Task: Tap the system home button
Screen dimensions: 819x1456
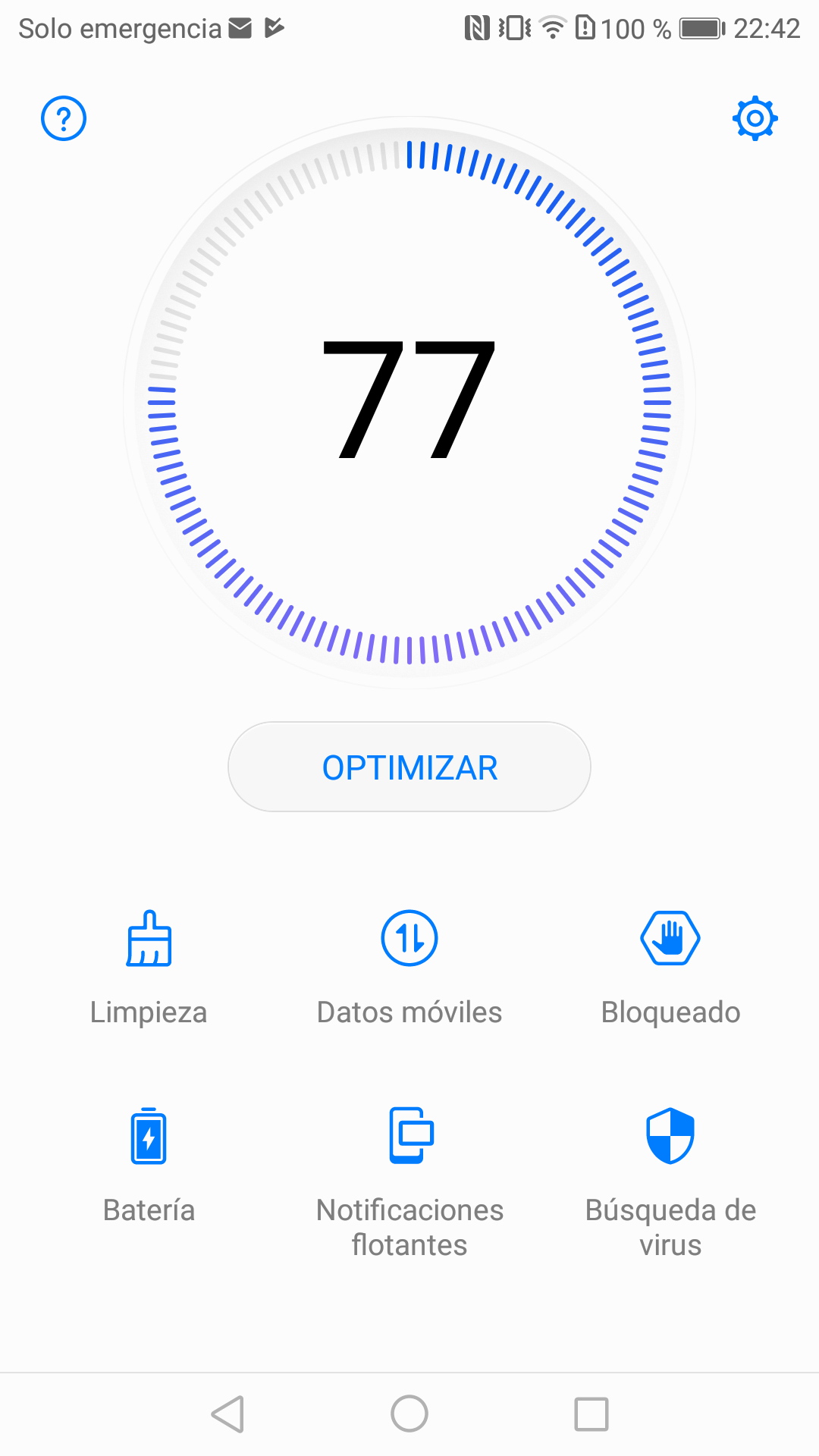Action: coord(409,1414)
